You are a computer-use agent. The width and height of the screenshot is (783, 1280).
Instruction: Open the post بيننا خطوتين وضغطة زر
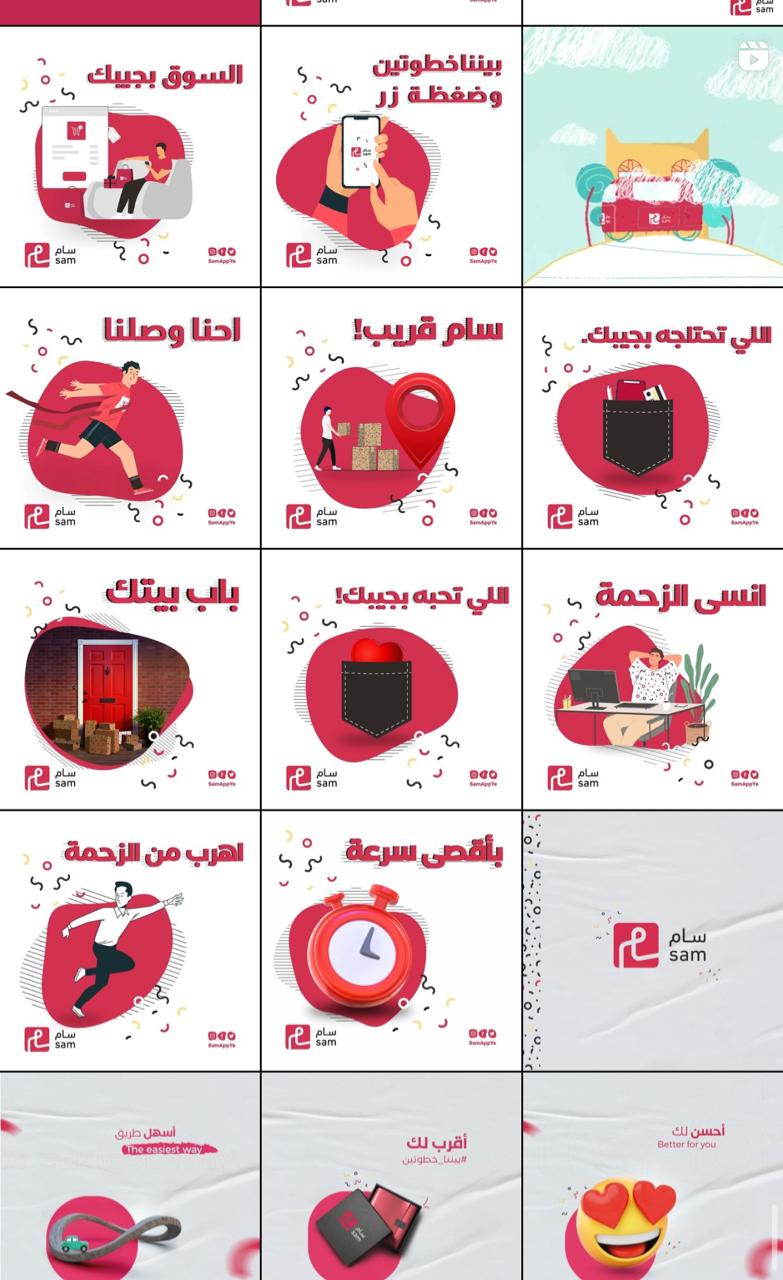pos(391,157)
